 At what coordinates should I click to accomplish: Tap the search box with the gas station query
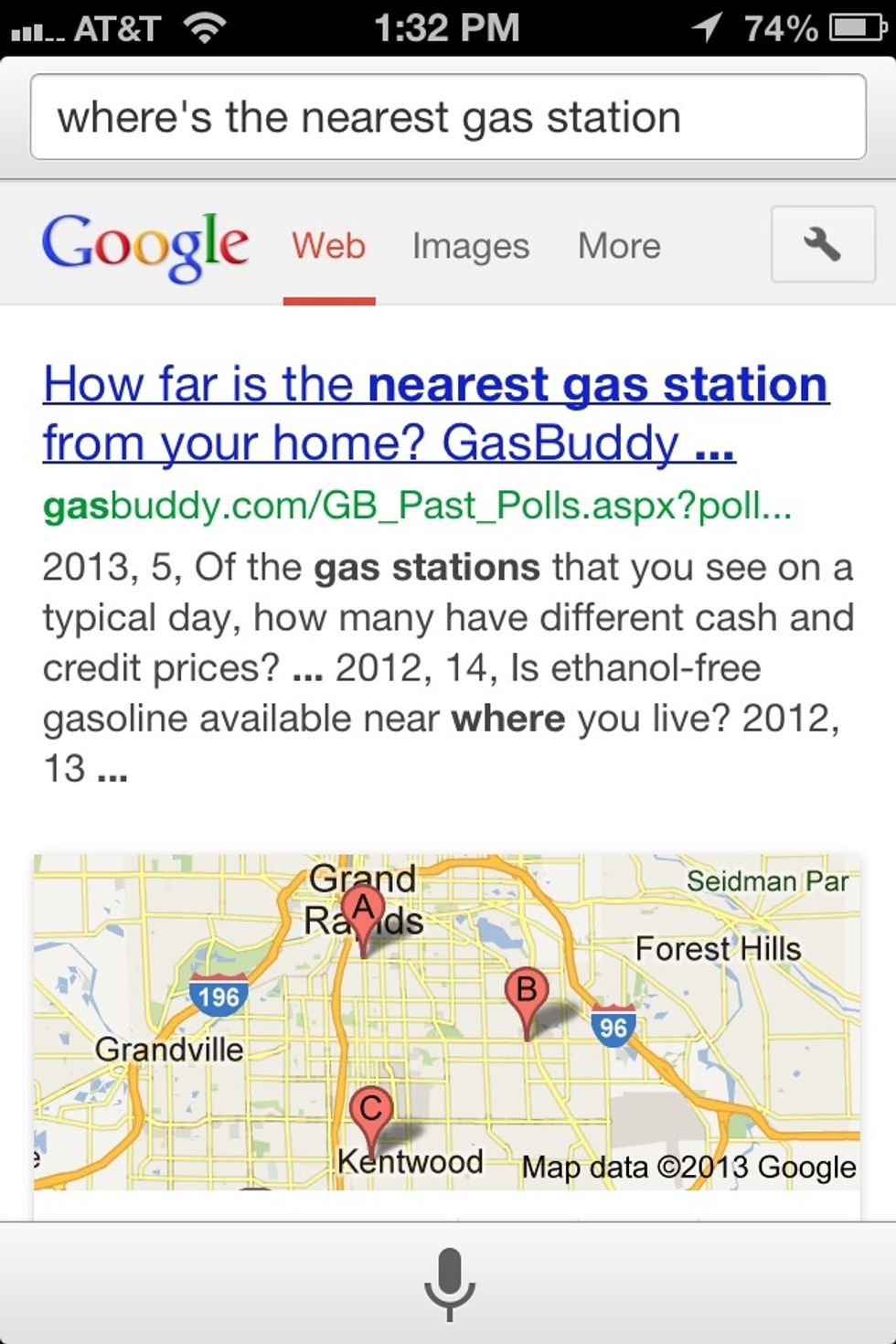tap(448, 118)
